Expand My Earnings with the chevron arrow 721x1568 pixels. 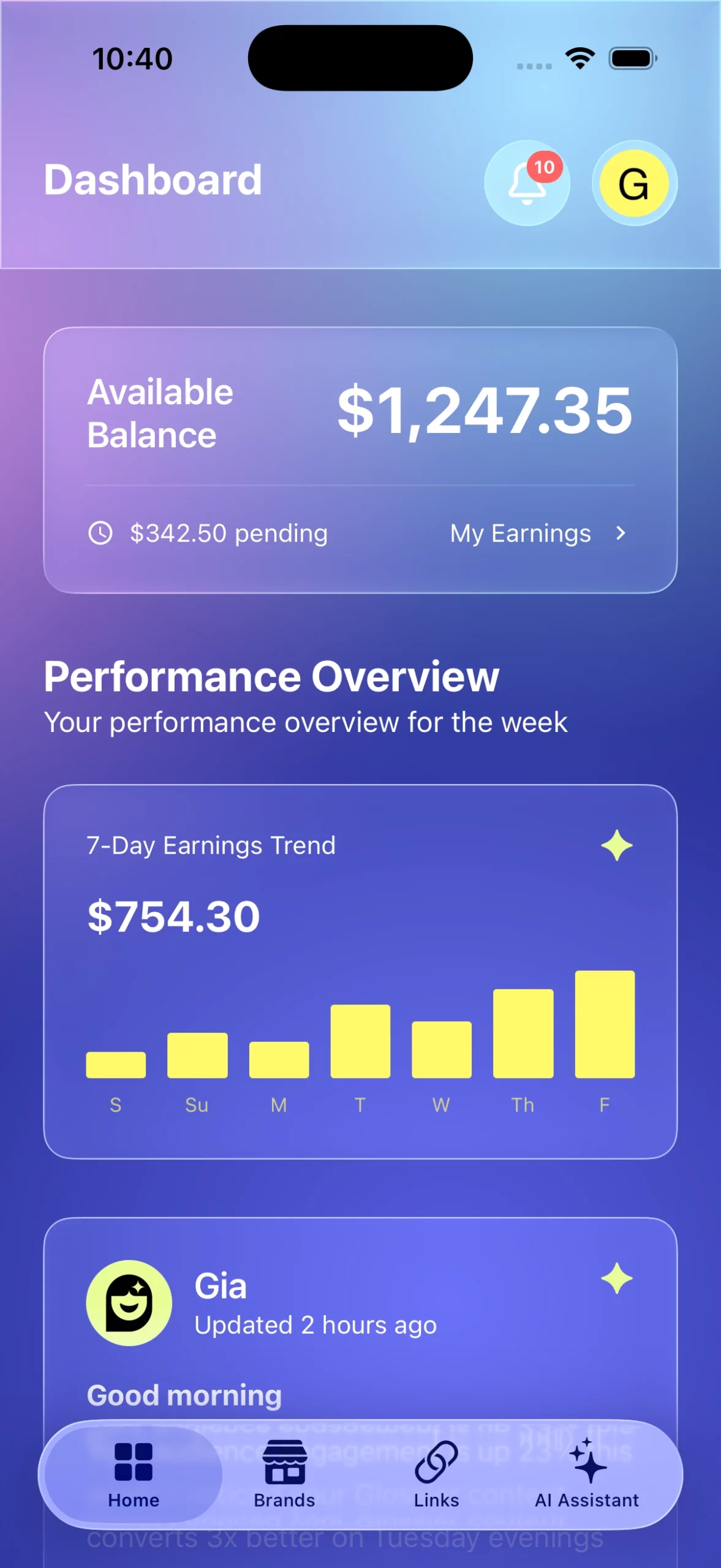pos(620,533)
